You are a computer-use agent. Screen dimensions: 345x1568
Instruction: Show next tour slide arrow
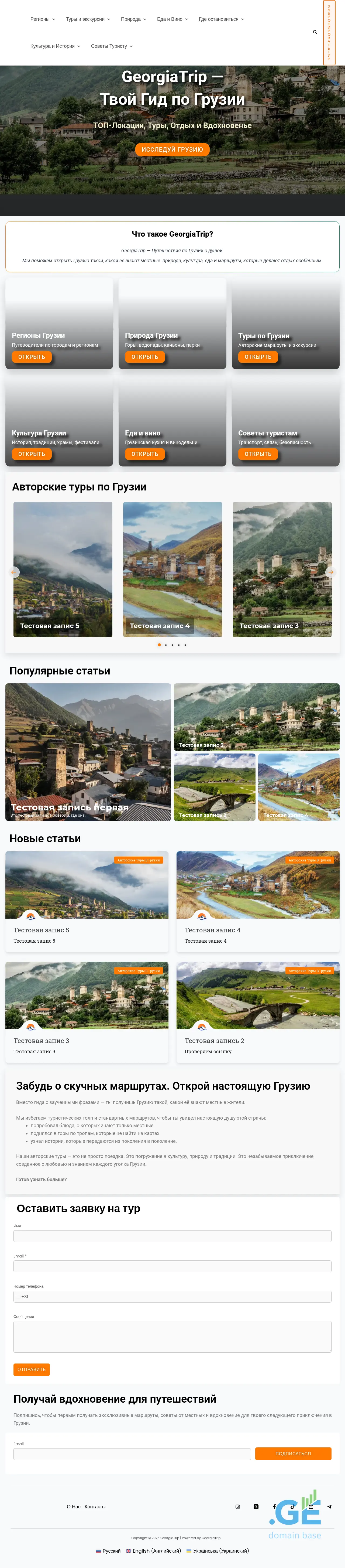point(330,572)
